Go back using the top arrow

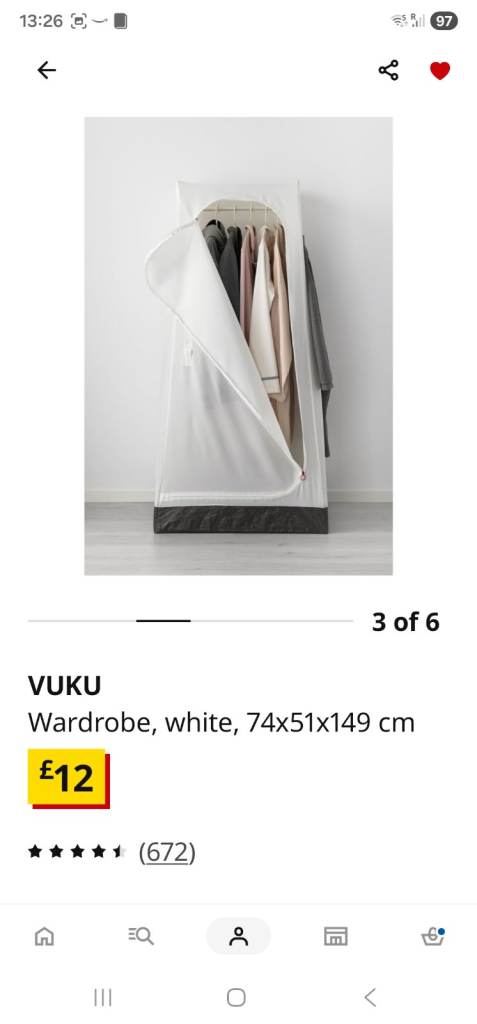click(46, 70)
